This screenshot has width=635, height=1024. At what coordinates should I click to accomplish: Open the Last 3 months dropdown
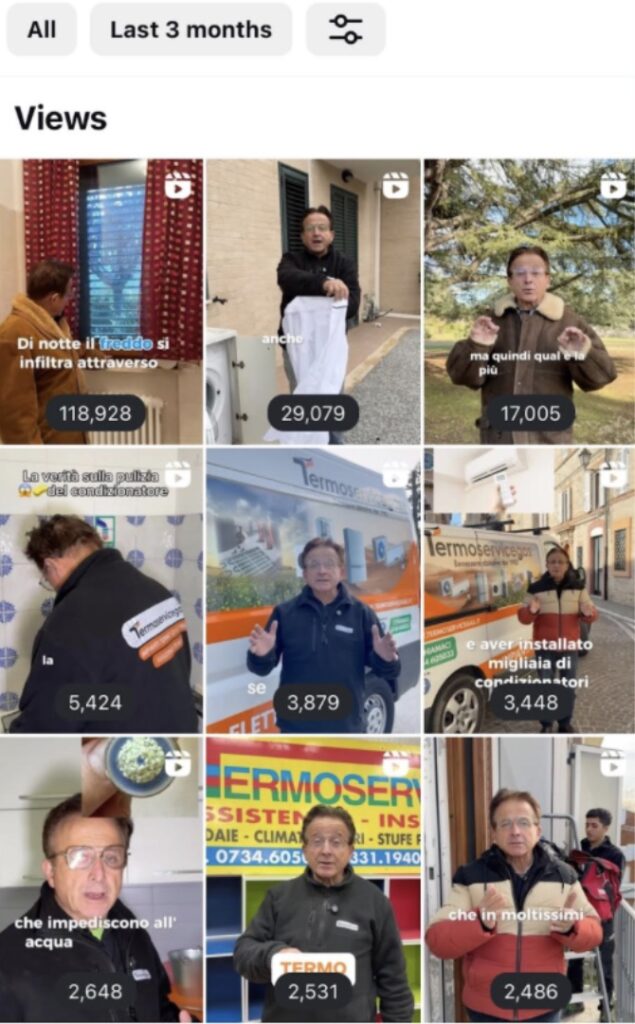191,29
